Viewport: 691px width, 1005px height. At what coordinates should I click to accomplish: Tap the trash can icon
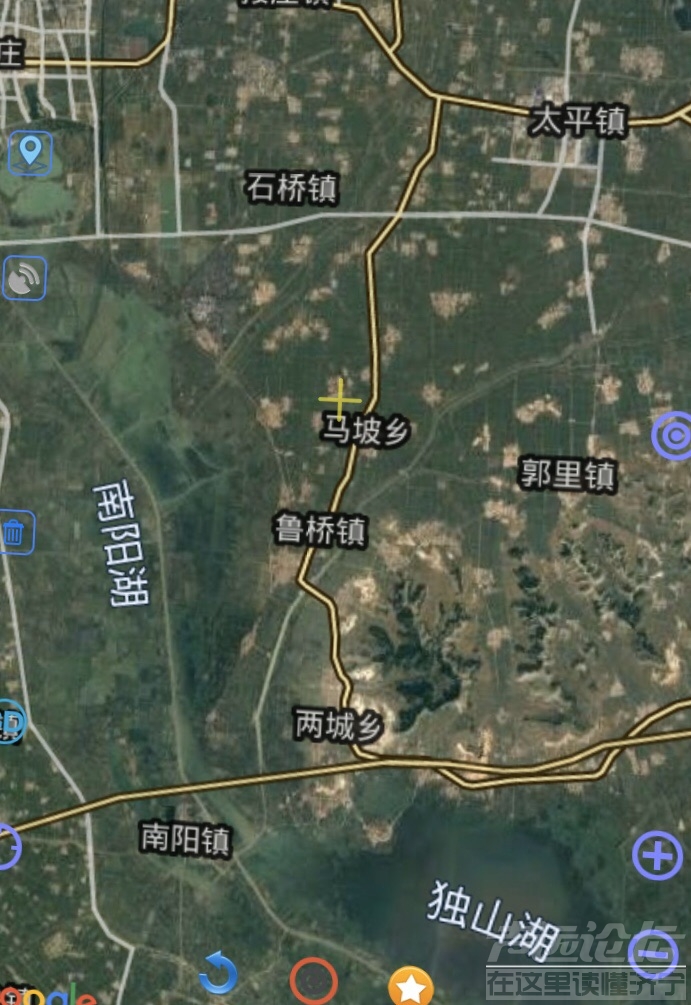[x=15, y=532]
